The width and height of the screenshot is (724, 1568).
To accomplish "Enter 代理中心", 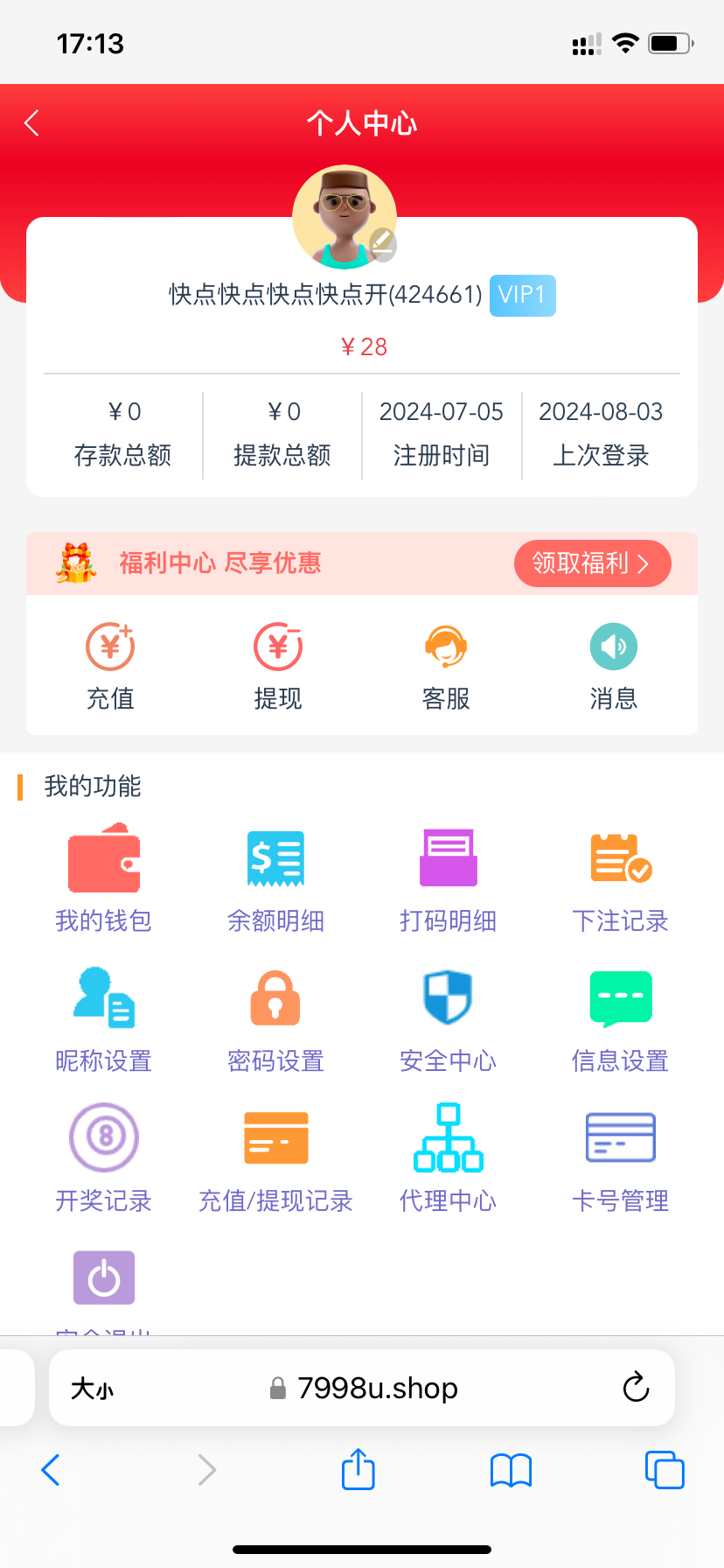I will click(448, 1158).
